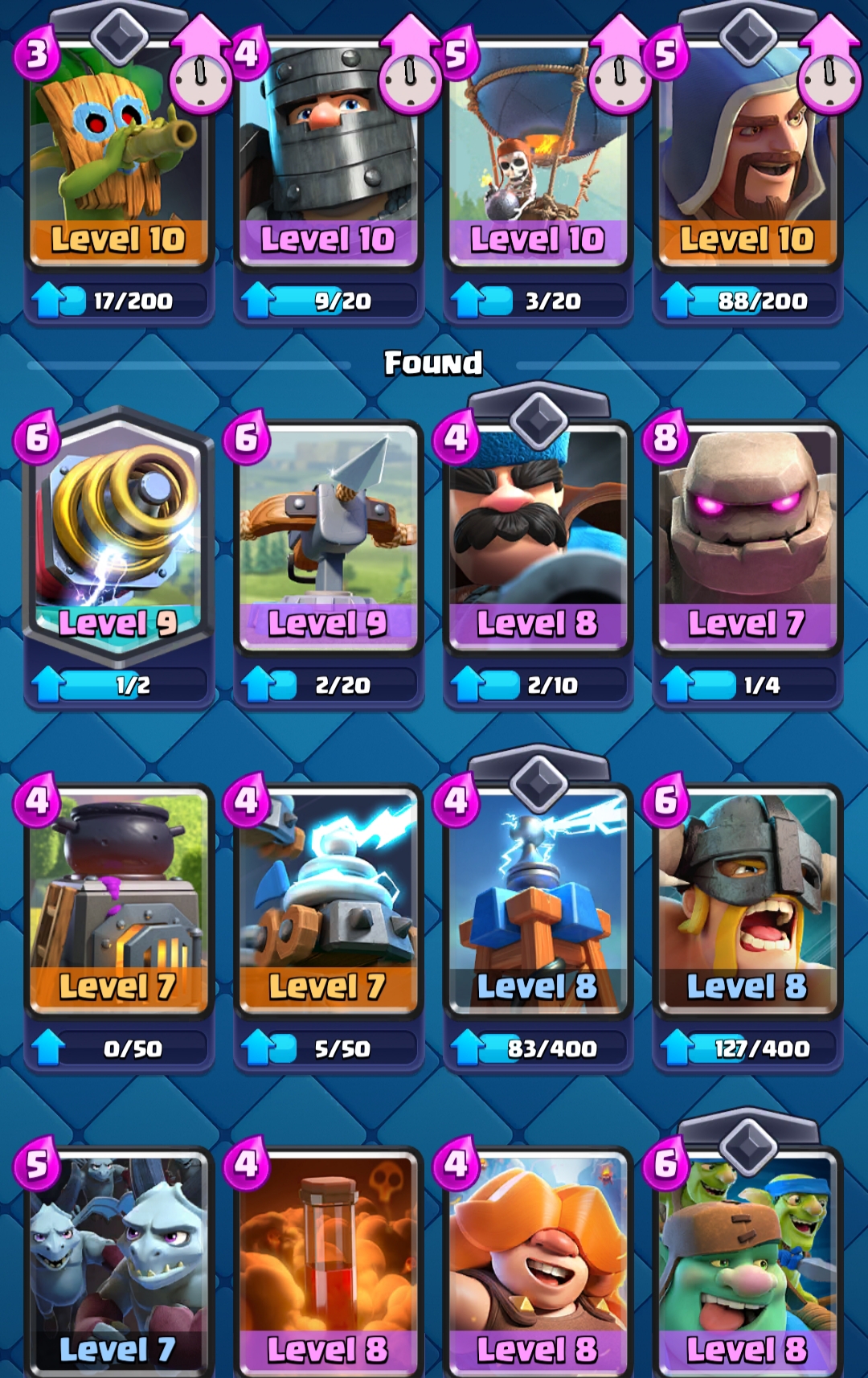The image size is (868, 1378).
Task: Open the Wizard card details
Action: pos(747,153)
